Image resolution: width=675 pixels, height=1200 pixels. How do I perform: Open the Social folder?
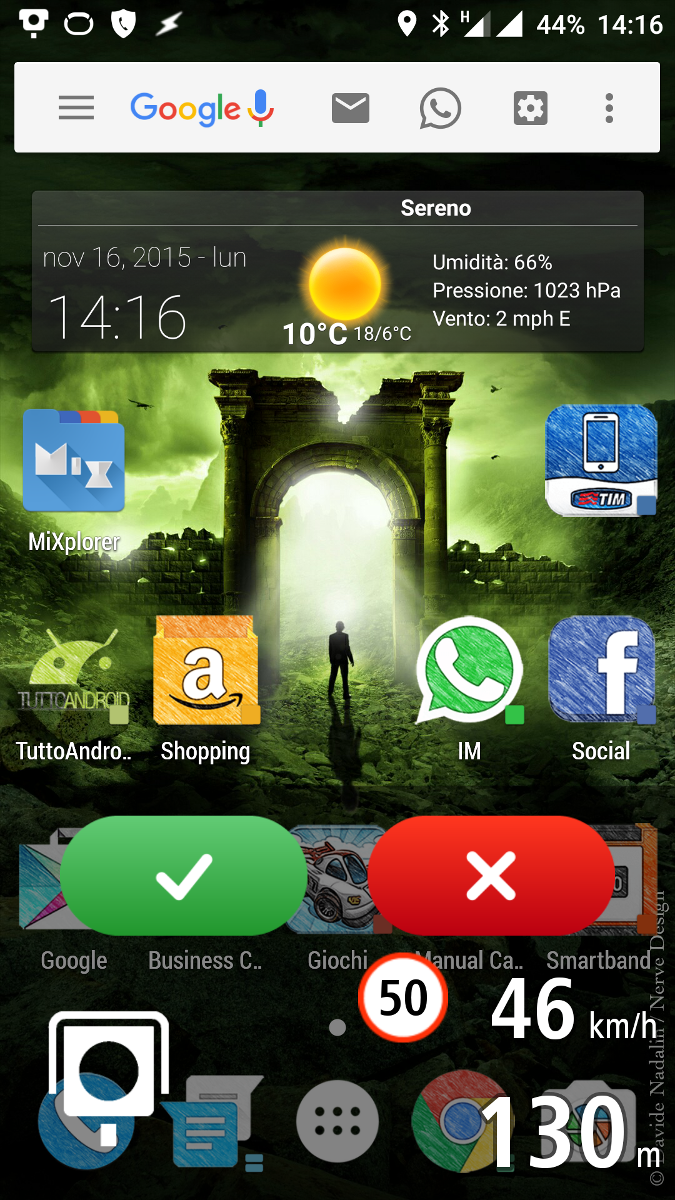coord(601,690)
